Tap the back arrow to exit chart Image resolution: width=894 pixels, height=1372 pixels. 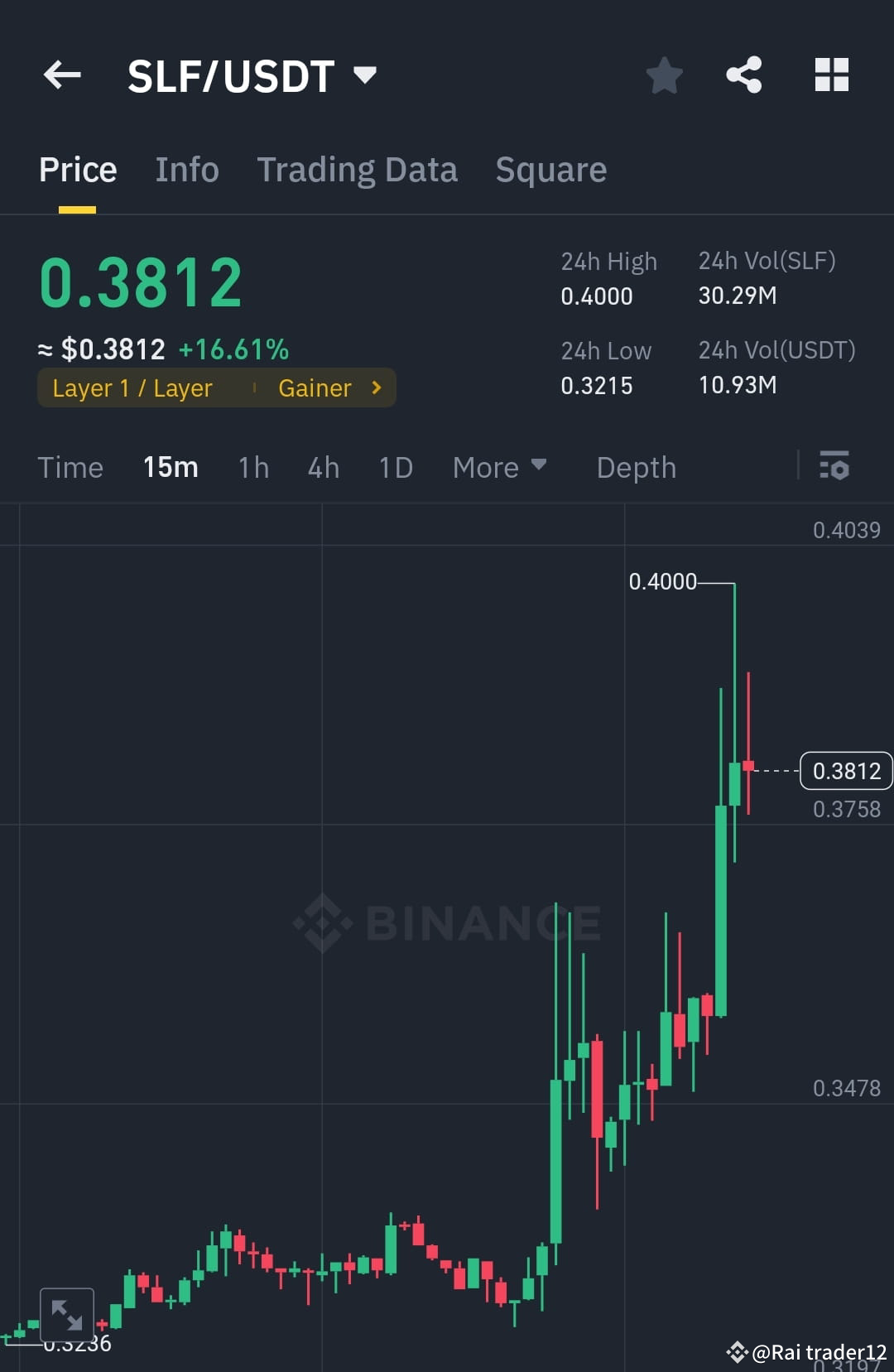pyautogui.click(x=62, y=75)
